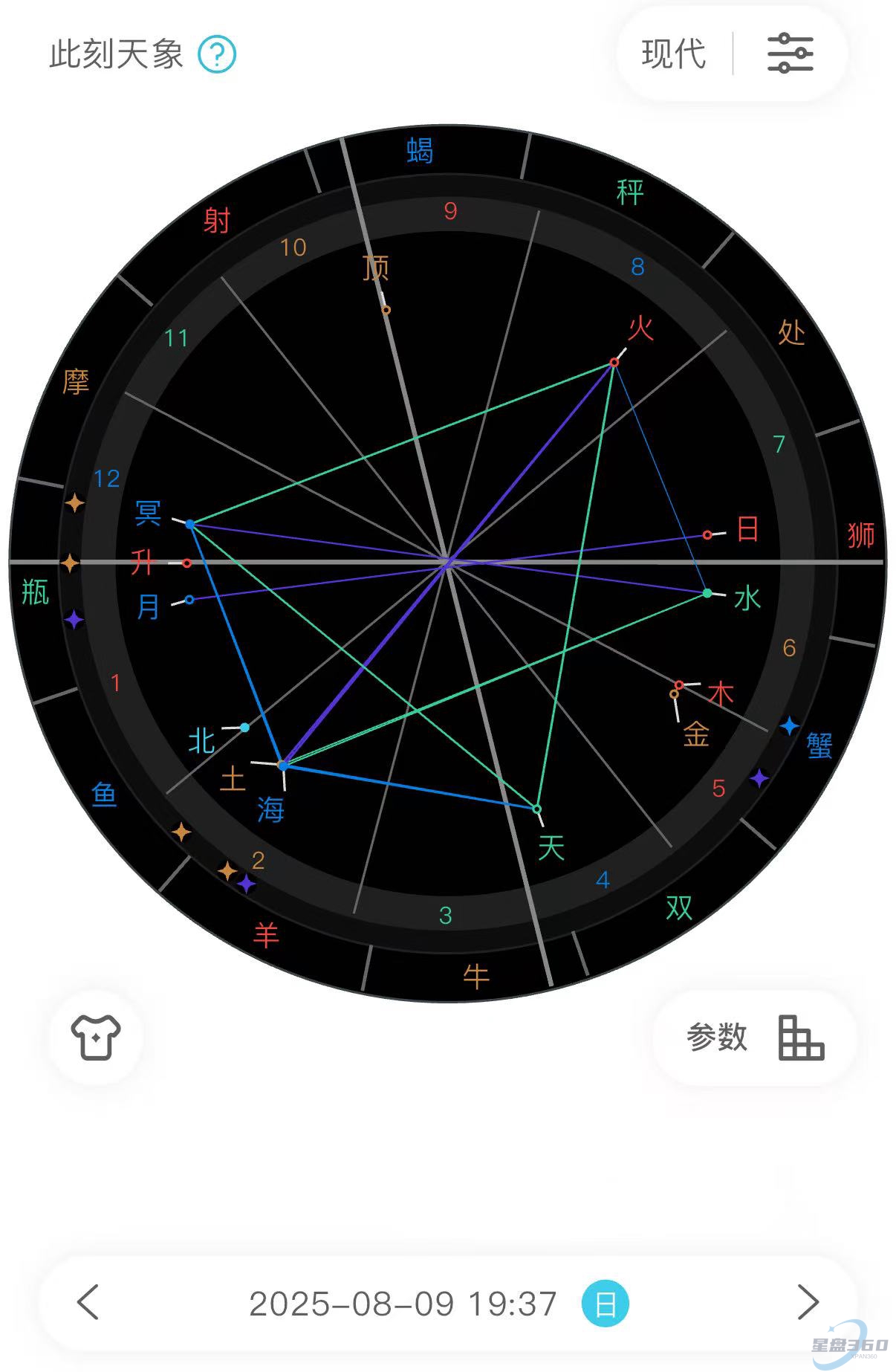Tap the blue 日 step unit button
This screenshot has width=896, height=1372.
point(605,1304)
